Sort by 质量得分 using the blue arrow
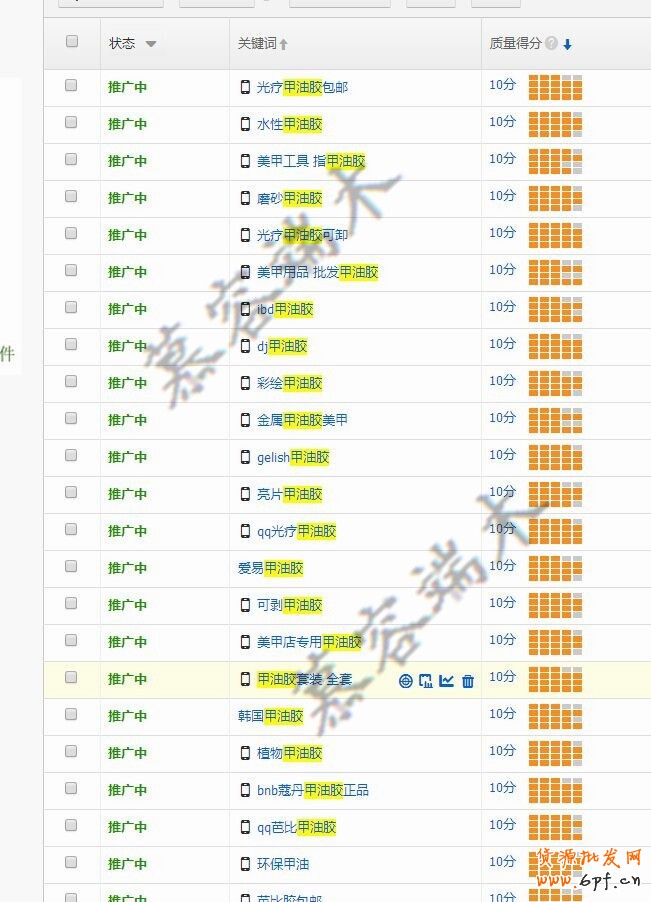651x902 pixels. click(568, 44)
